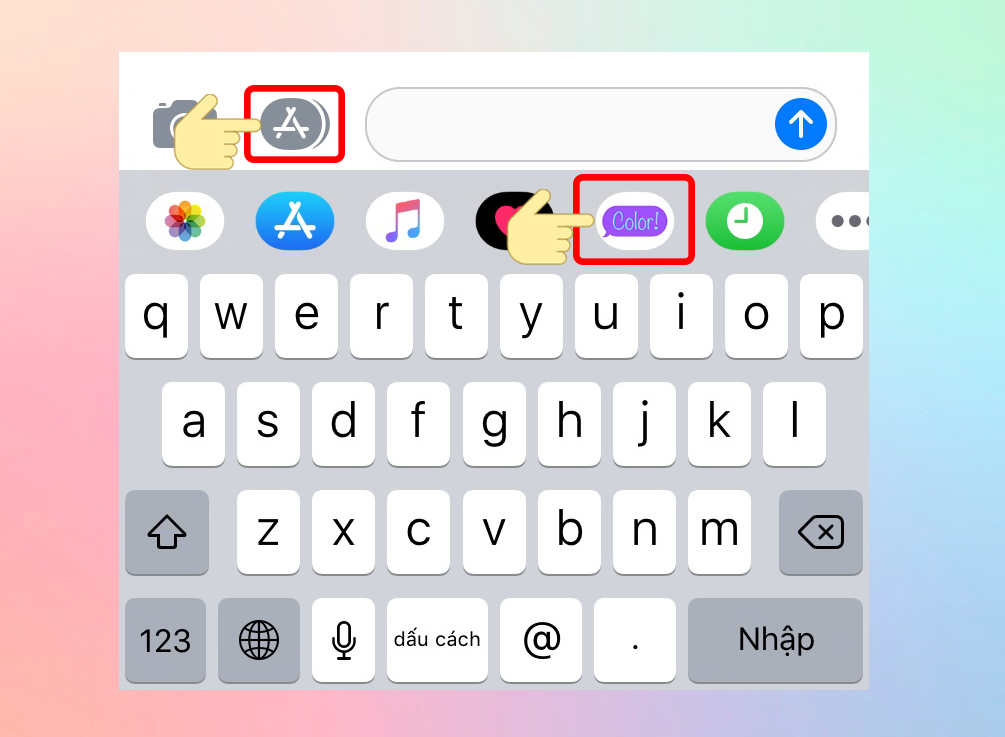Type the @ symbol key

(x=541, y=640)
